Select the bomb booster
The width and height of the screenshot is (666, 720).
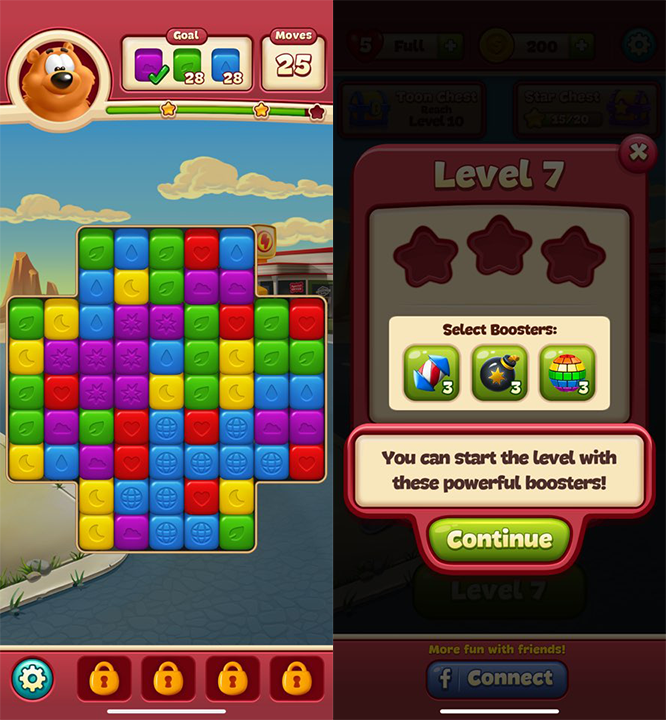[x=499, y=372]
